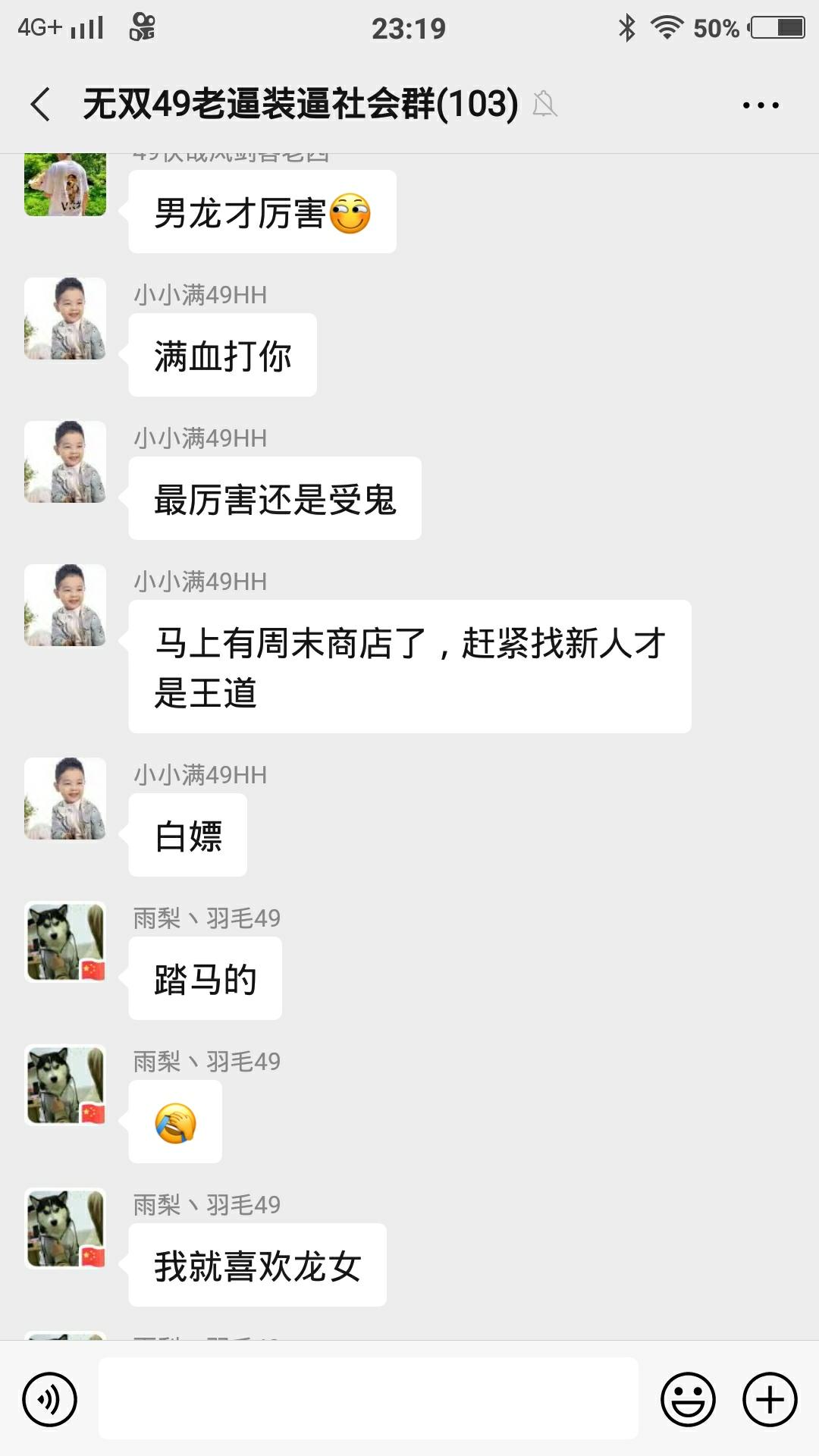The width and height of the screenshot is (819, 1456).
Task: Open the plus attachment menu
Action: click(x=769, y=1399)
